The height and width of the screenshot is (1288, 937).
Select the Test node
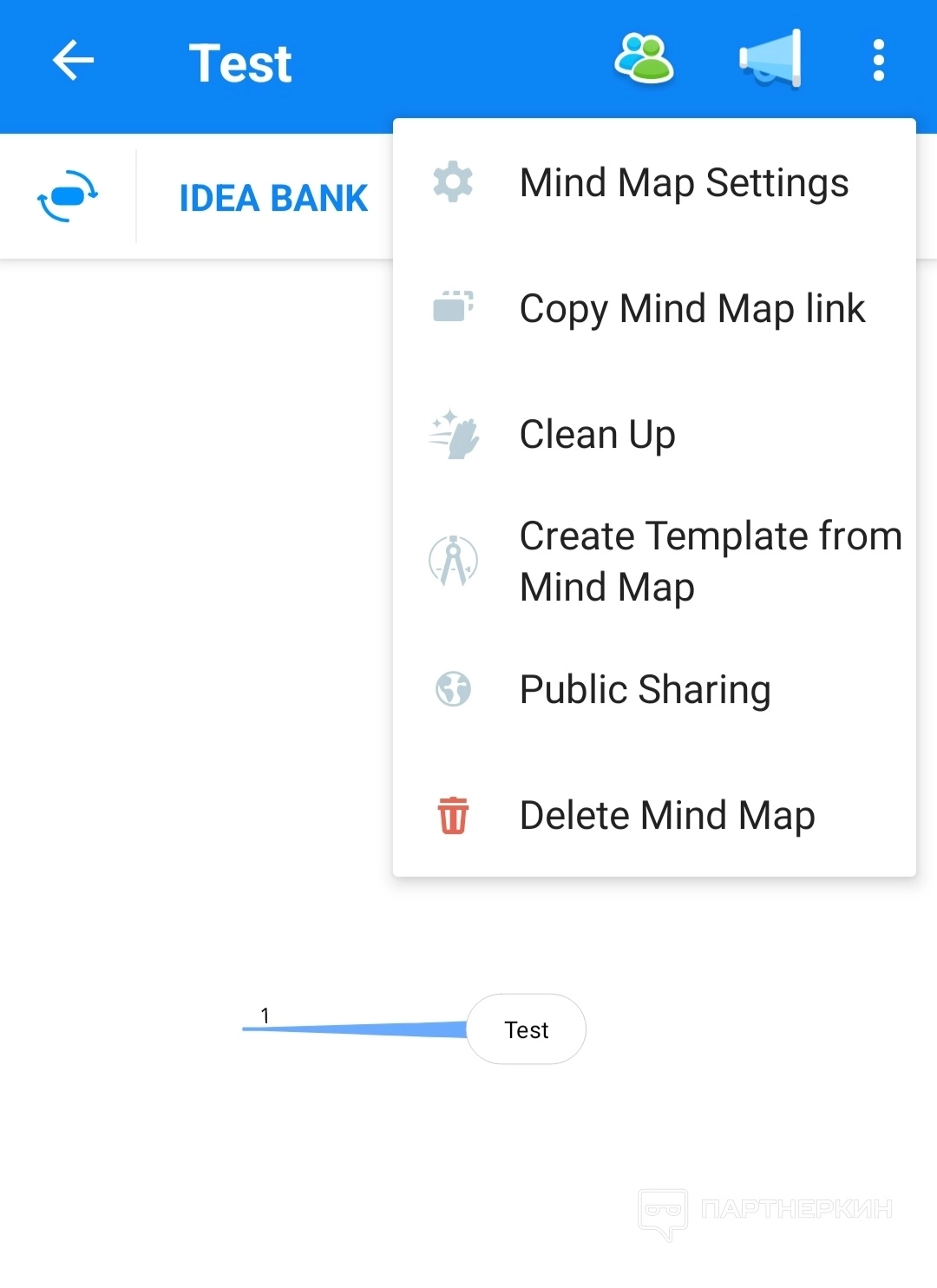point(526,1029)
